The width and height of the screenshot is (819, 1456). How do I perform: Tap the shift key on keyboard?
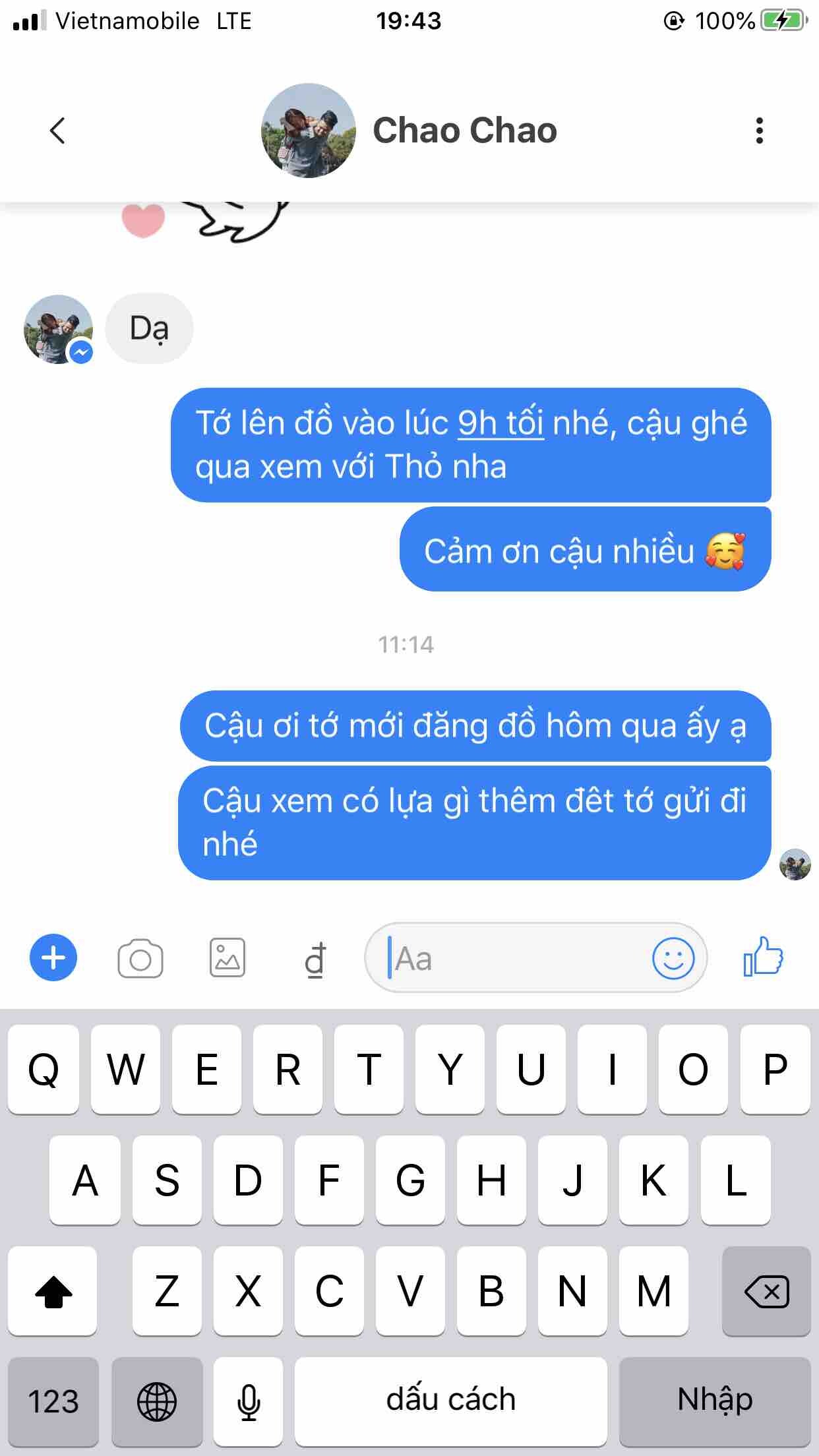(x=53, y=1291)
